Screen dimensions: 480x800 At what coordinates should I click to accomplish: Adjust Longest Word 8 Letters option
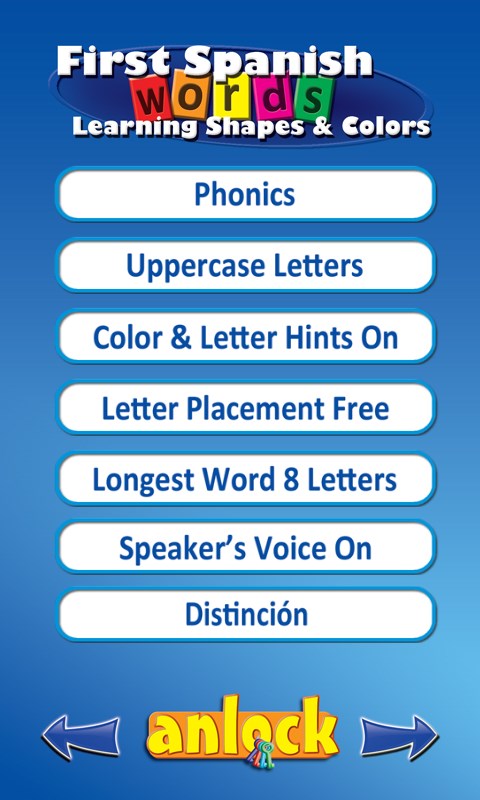(x=245, y=479)
